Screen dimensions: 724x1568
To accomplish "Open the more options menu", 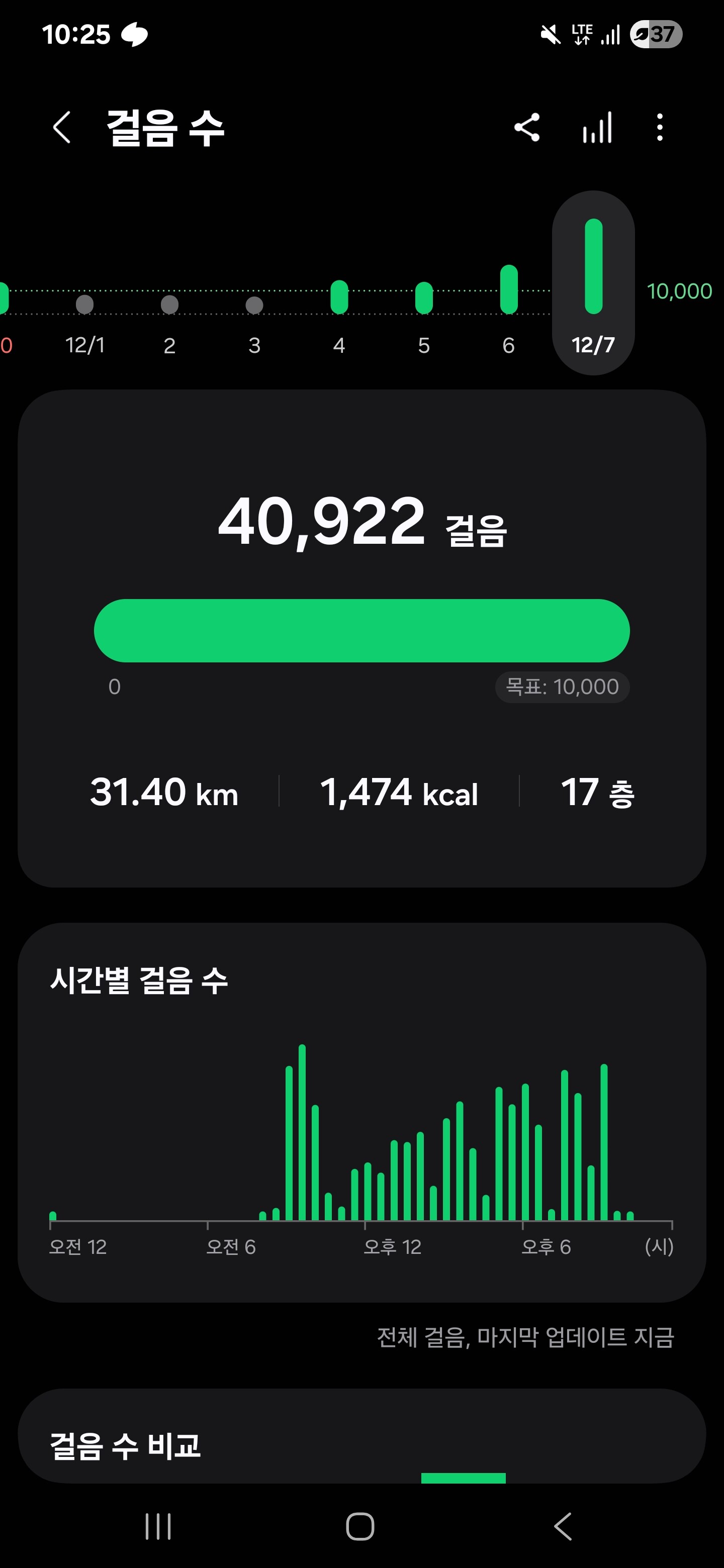I will [660, 128].
